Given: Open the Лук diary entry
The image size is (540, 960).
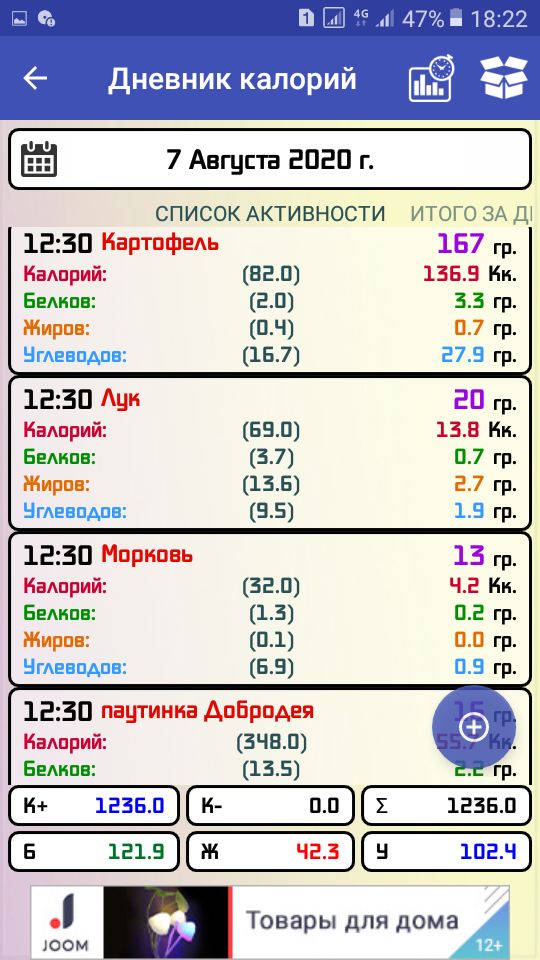Looking at the screenshot, I should [269, 452].
